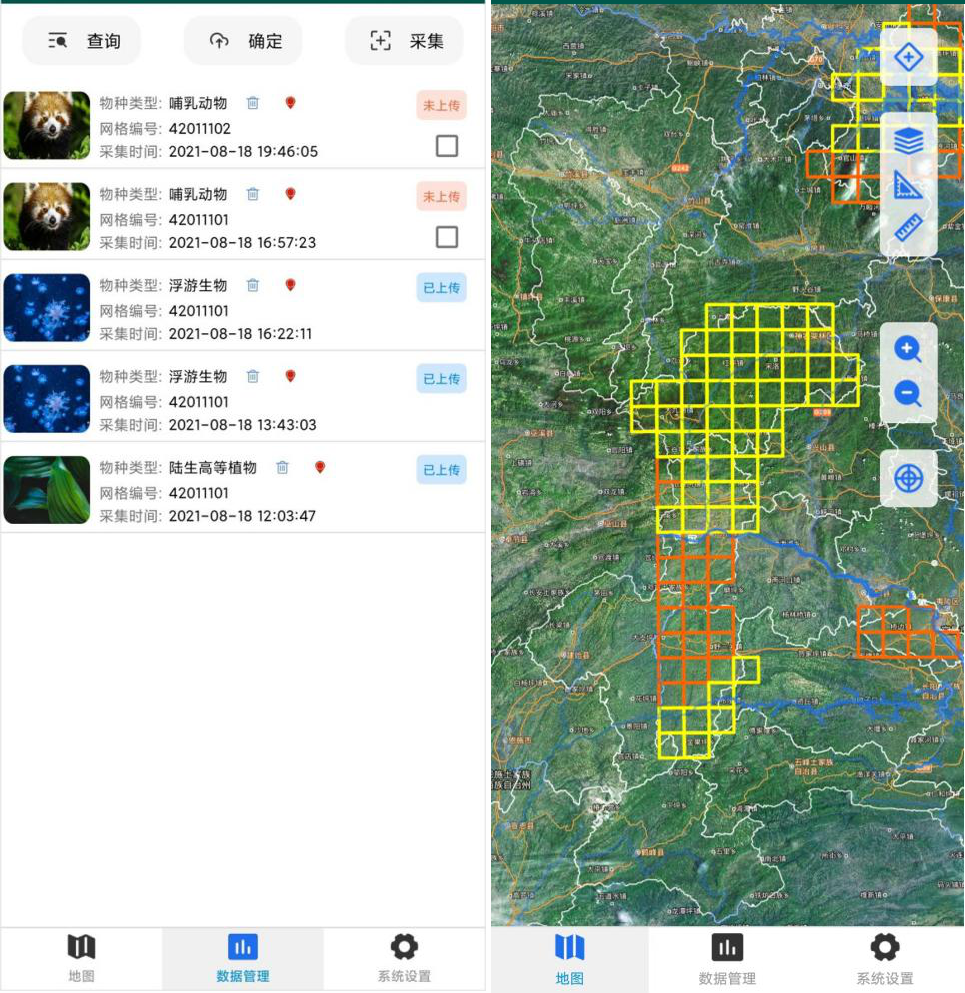Select the area measuring triangle tool

908,185
